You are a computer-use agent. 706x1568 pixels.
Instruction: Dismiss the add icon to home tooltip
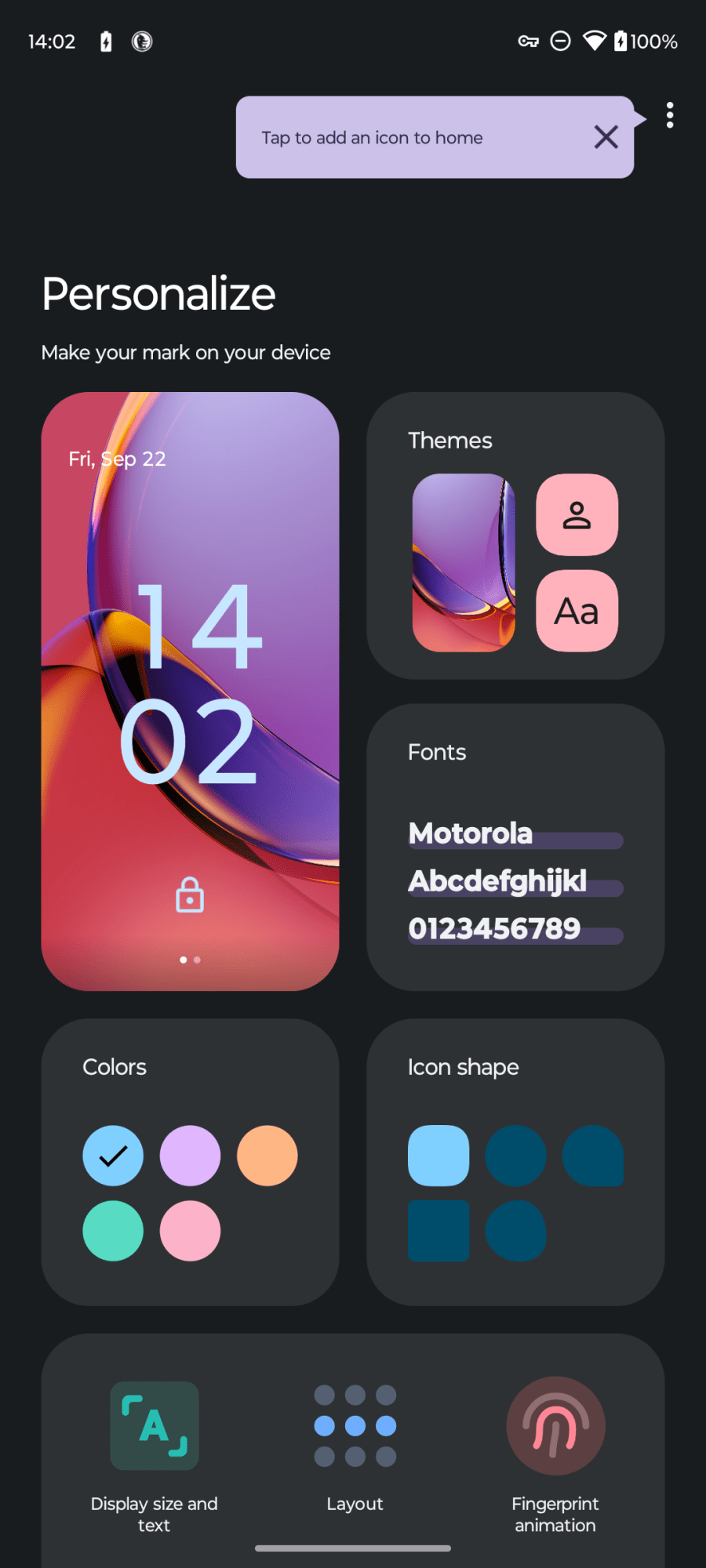[606, 137]
